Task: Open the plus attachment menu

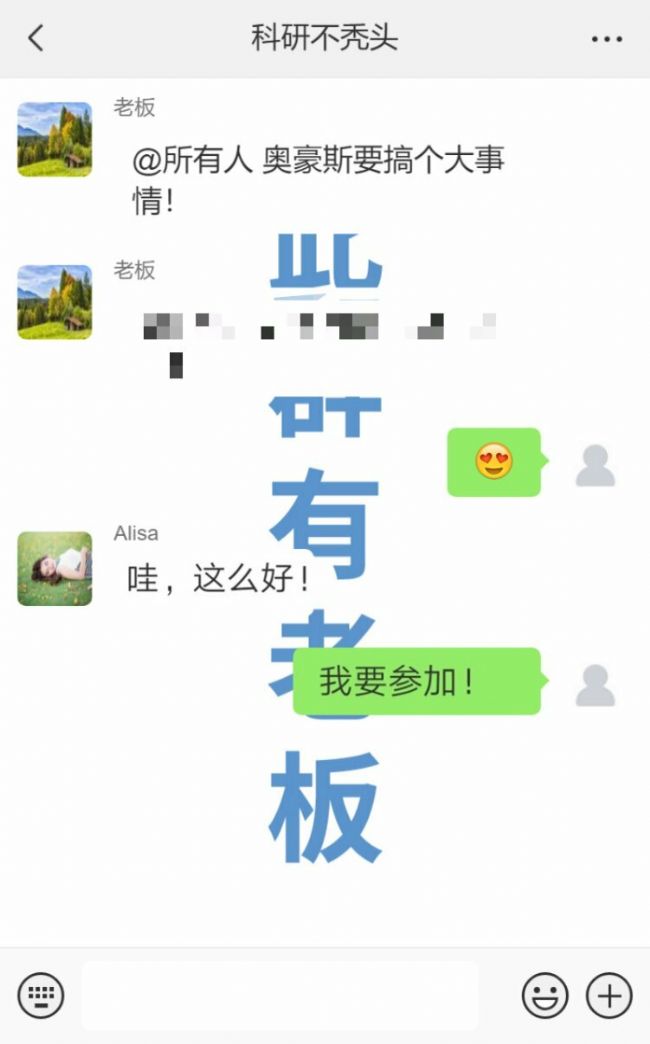Action: click(608, 996)
